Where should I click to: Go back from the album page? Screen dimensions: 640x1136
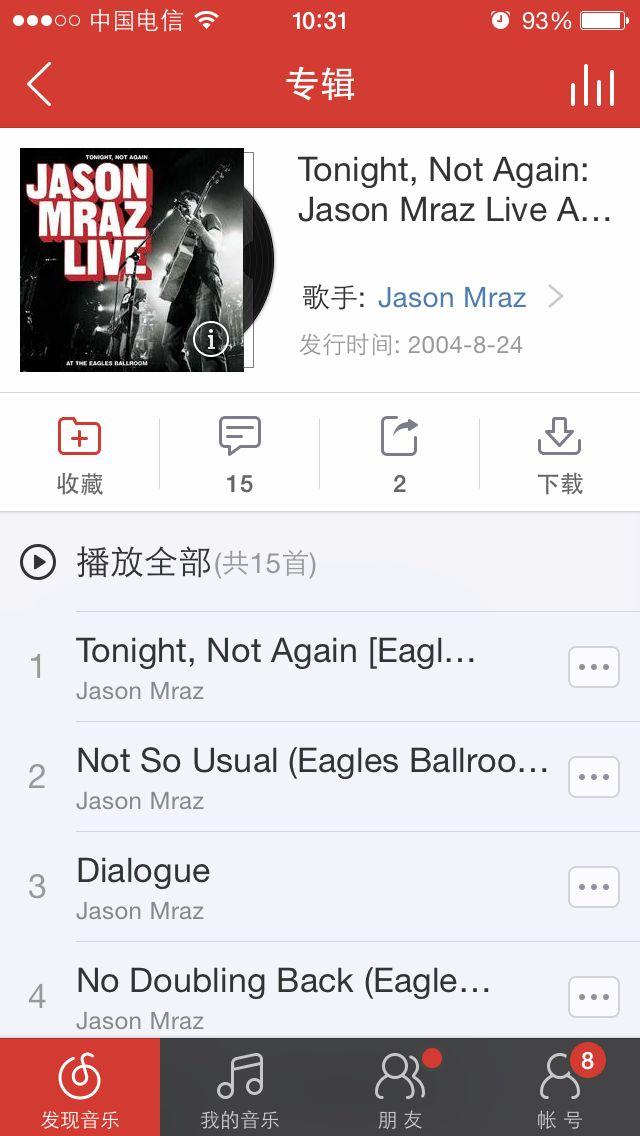tap(39, 84)
